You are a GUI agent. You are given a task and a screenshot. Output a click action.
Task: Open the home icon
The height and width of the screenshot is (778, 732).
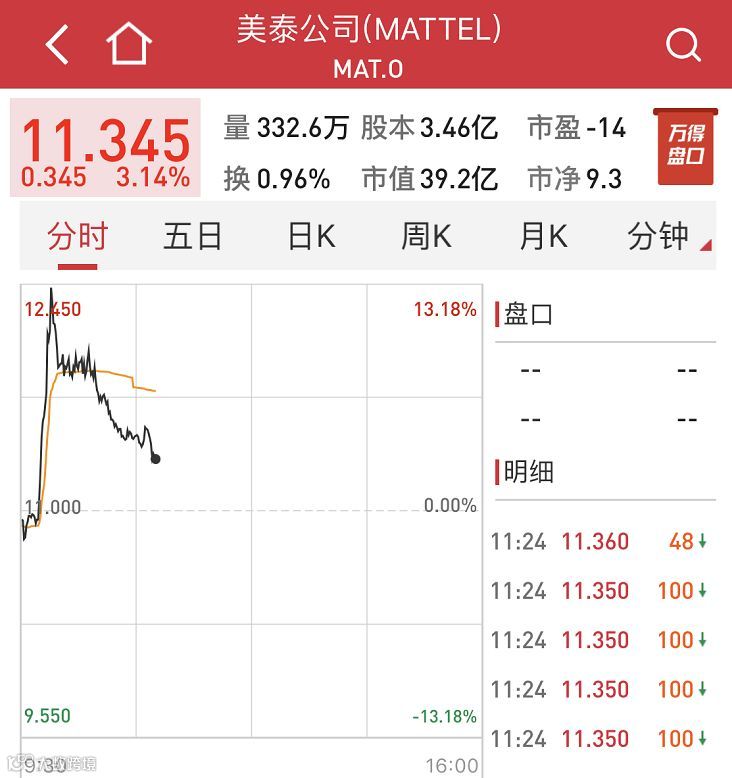(x=129, y=43)
